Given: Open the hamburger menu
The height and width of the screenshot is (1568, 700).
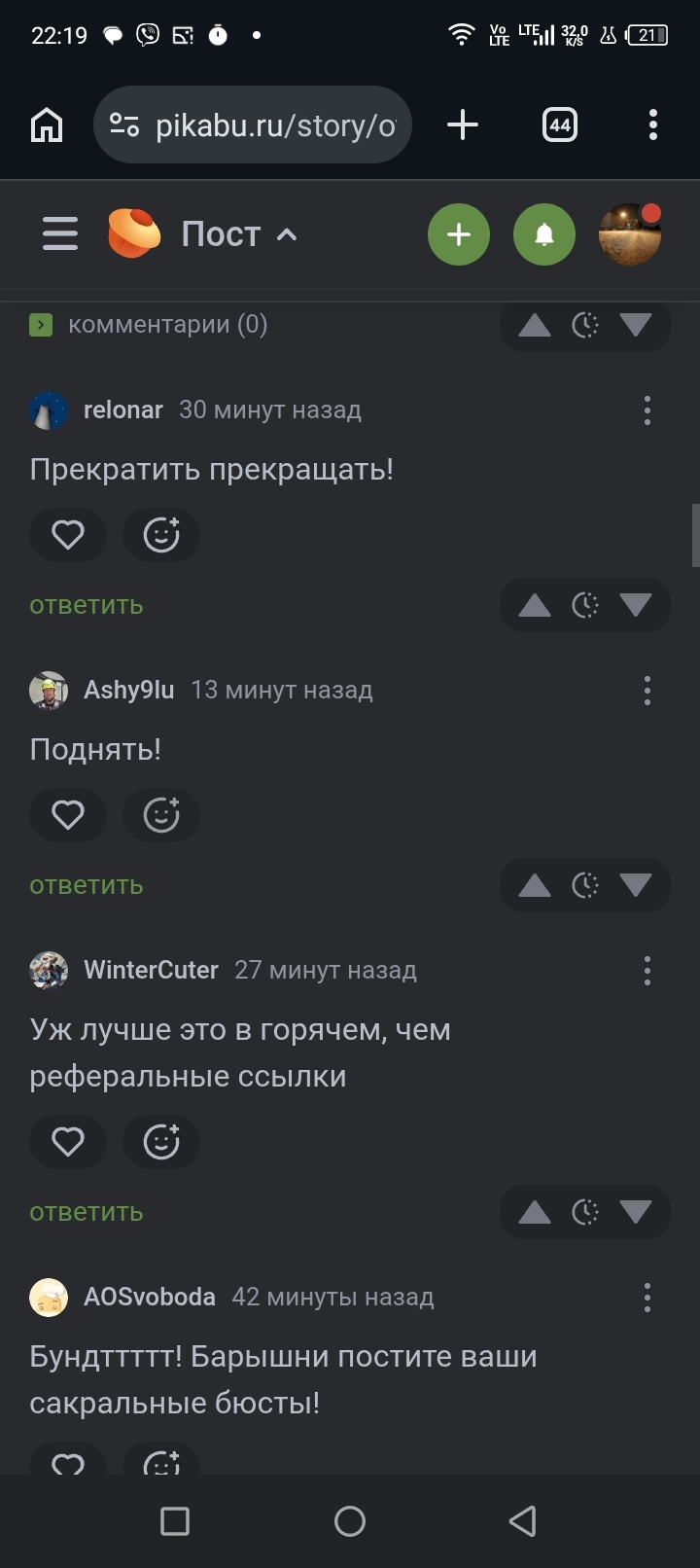Looking at the screenshot, I should [60, 234].
